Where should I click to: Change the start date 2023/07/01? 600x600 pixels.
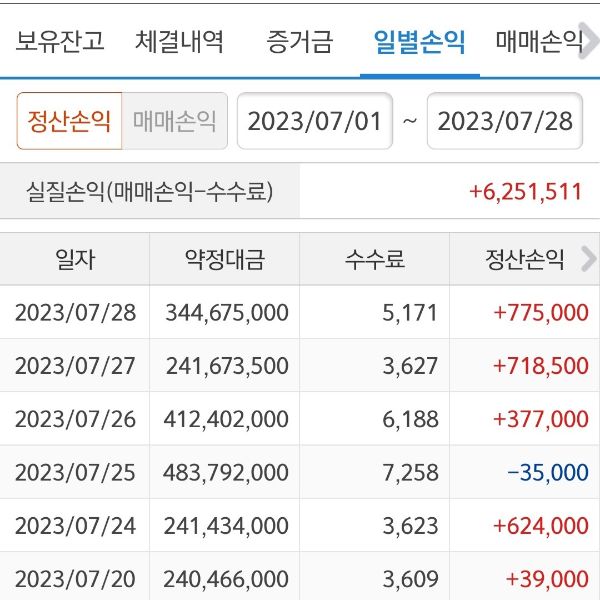coord(315,121)
